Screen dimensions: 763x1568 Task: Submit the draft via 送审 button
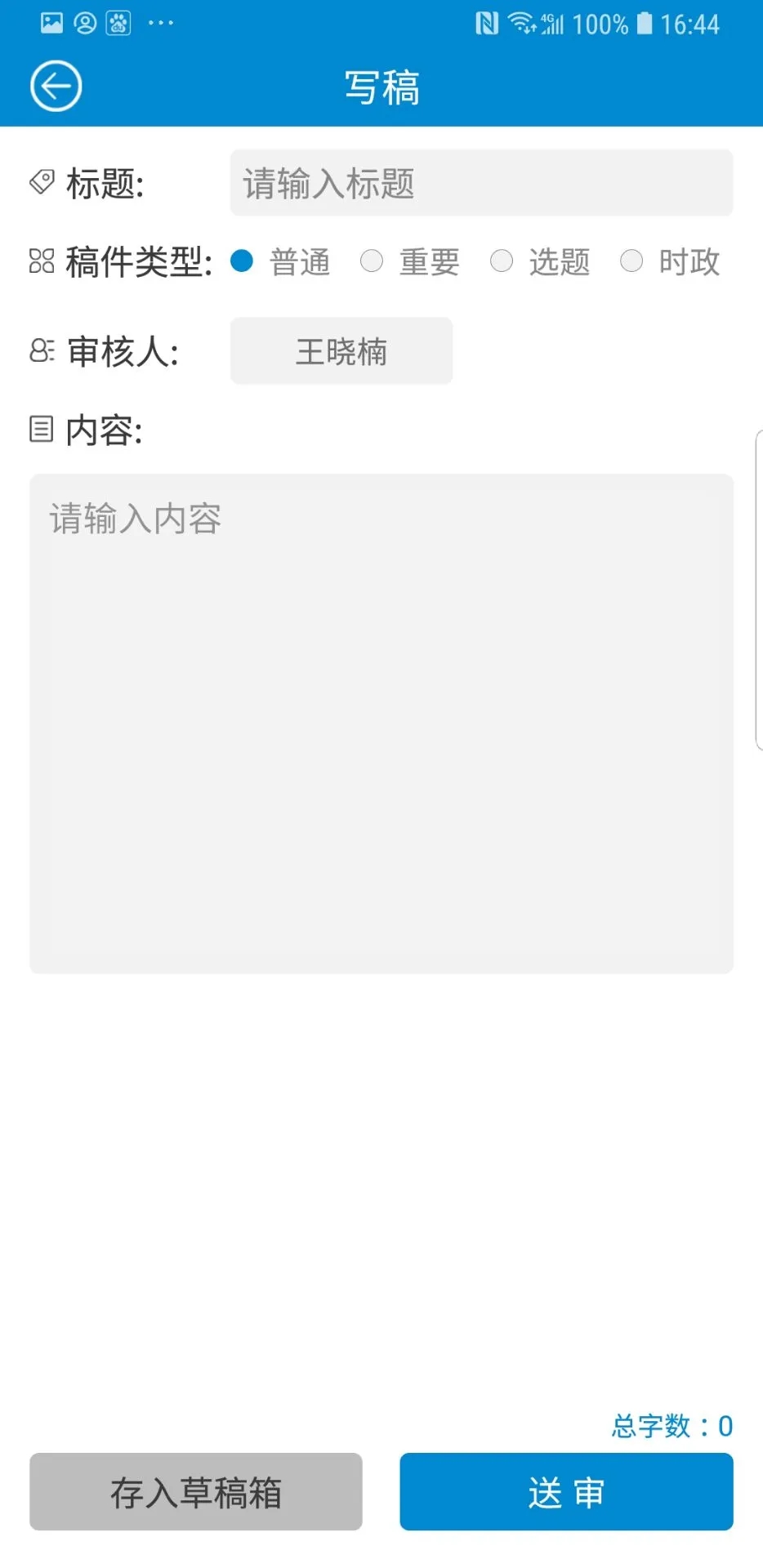point(566,1492)
